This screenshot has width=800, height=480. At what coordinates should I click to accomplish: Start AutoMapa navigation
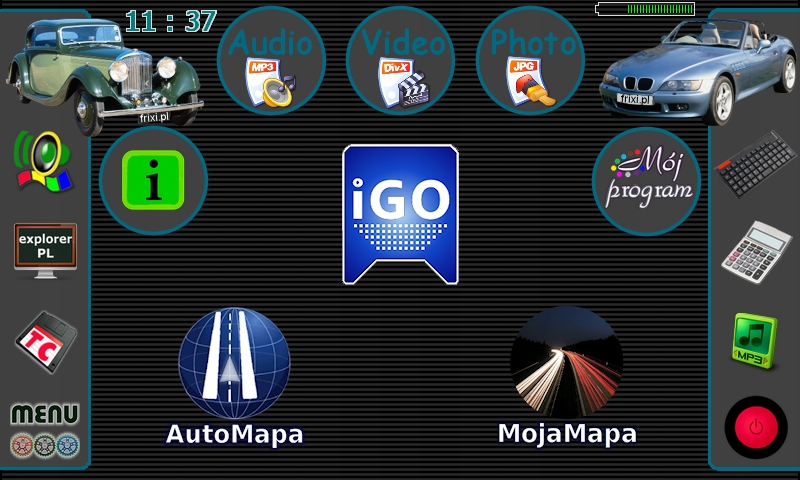click(234, 364)
